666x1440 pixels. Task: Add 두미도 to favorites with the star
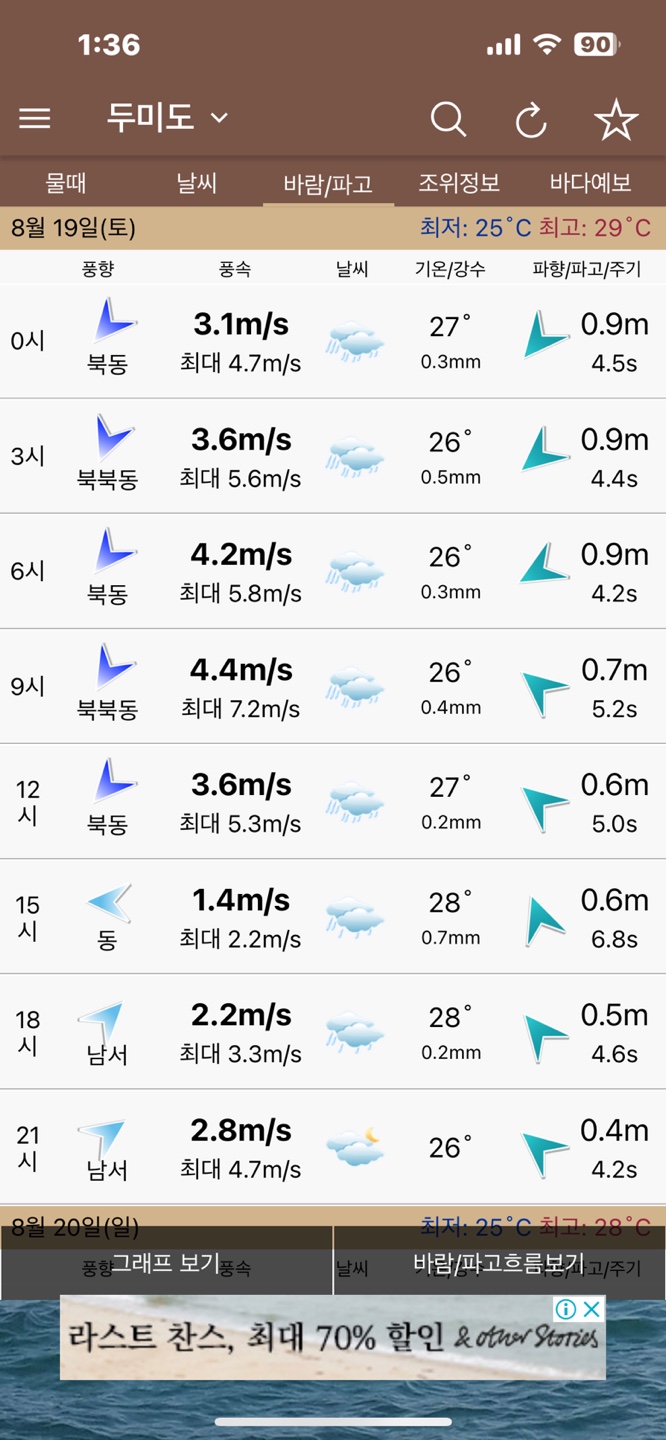tap(616, 120)
